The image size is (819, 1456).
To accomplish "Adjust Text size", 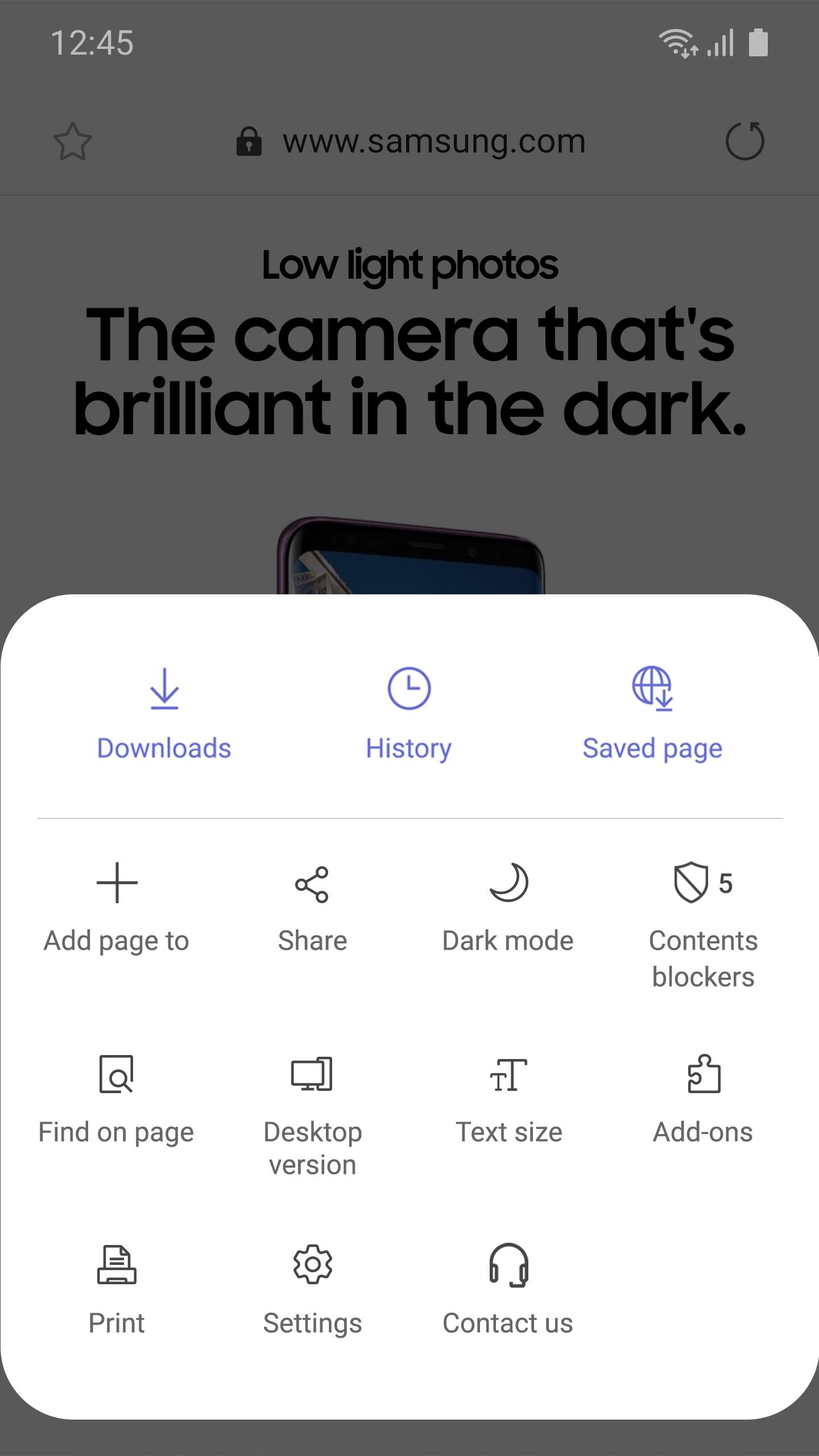I will [x=508, y=1099].
